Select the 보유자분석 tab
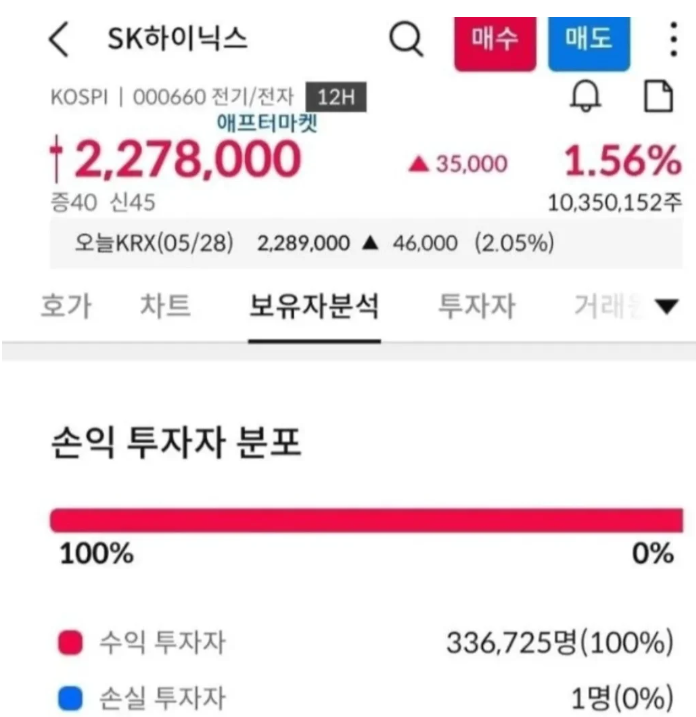The image size is (696, 717). click(x=314, y=305)
